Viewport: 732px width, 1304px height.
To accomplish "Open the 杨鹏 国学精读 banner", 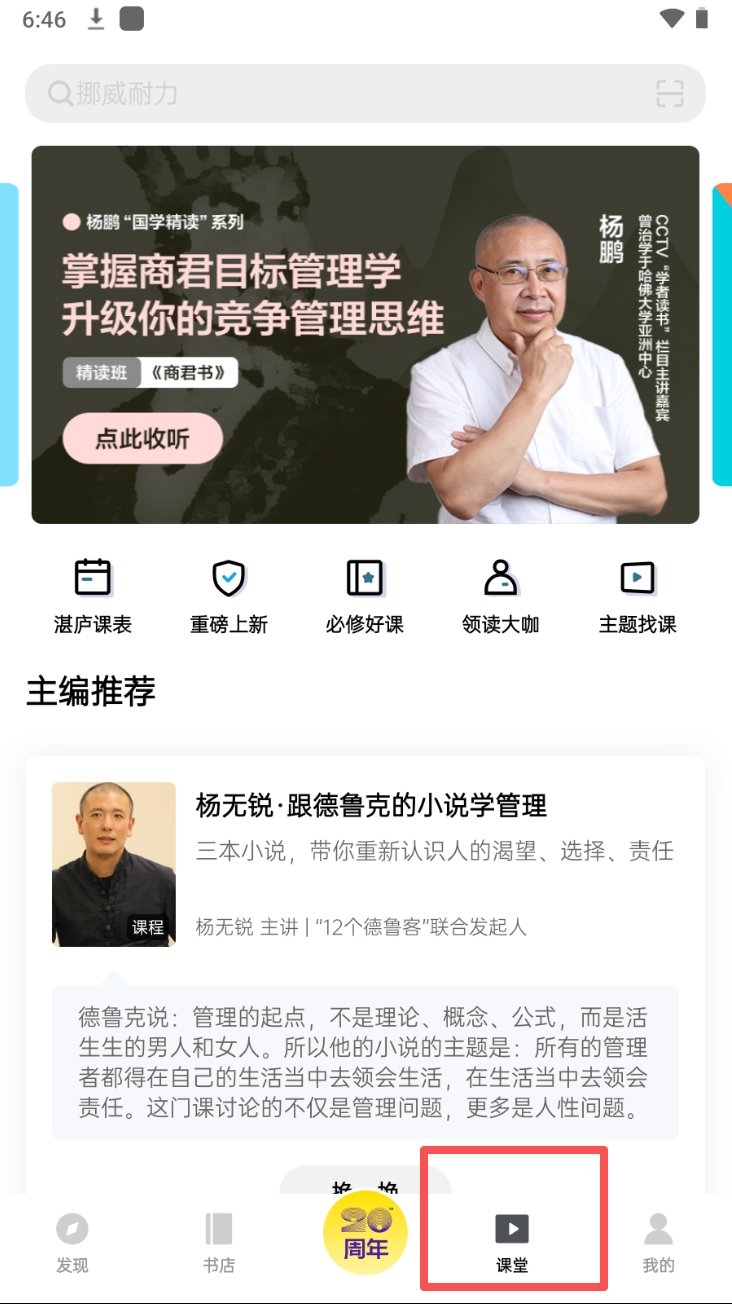I will tap(365, 334).
